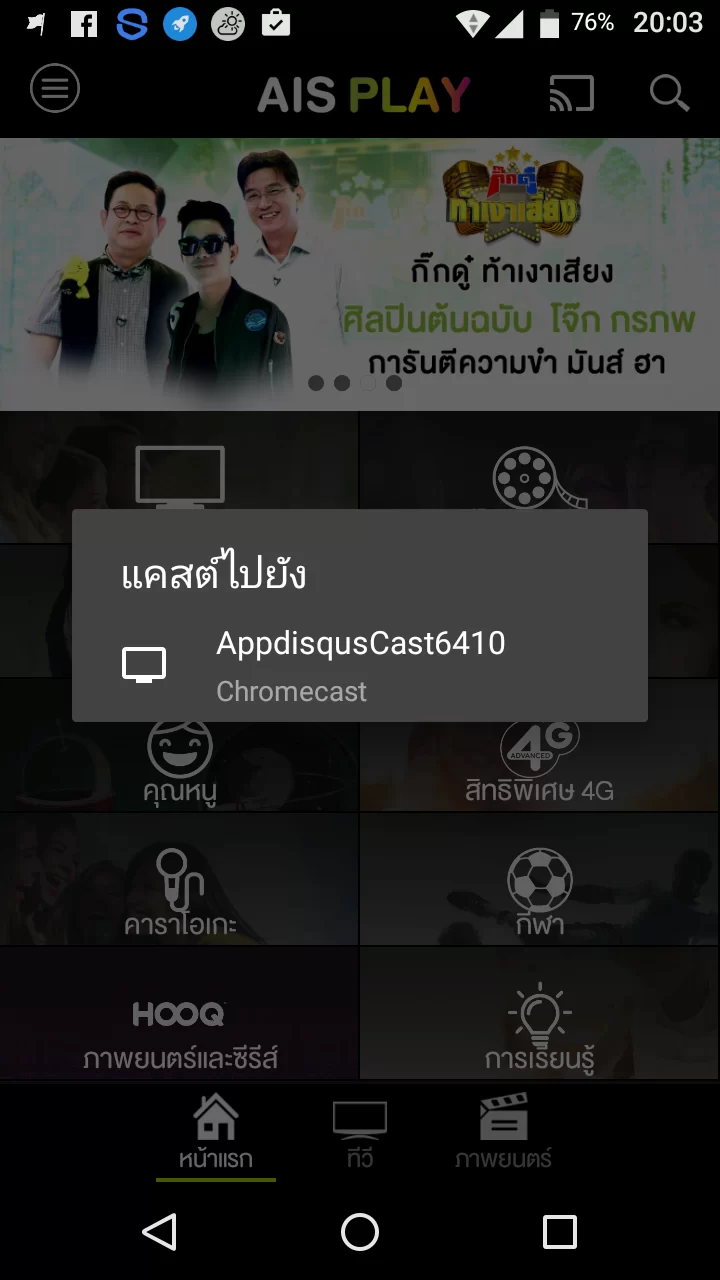Open the search magnifier
Screen dimensions: 720x1280
[x=669, y=94]
